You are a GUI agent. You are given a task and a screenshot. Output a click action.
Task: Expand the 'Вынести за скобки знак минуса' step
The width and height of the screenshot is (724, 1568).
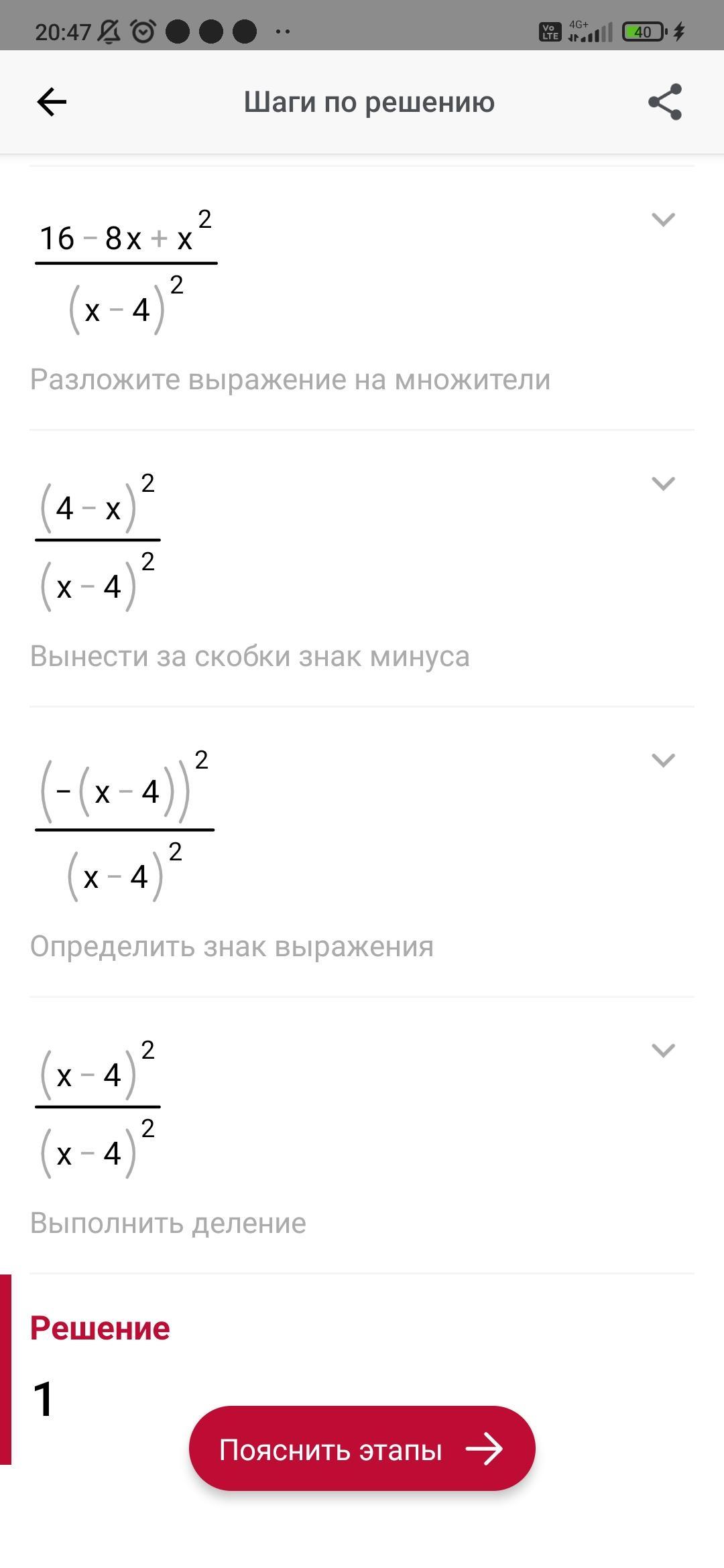tap(663, 483)
